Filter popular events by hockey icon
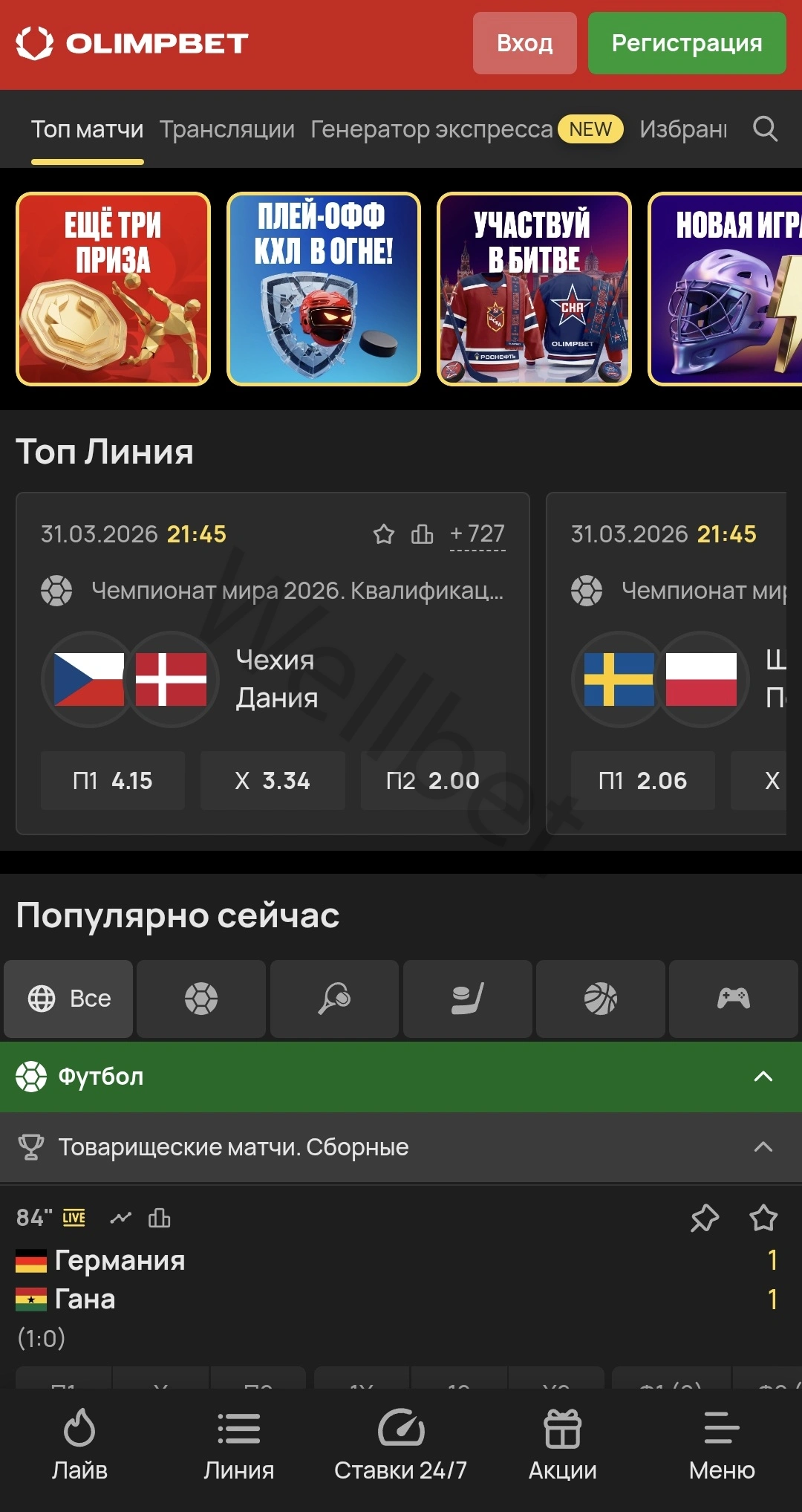802x1512 pixels. pos(467,999)
